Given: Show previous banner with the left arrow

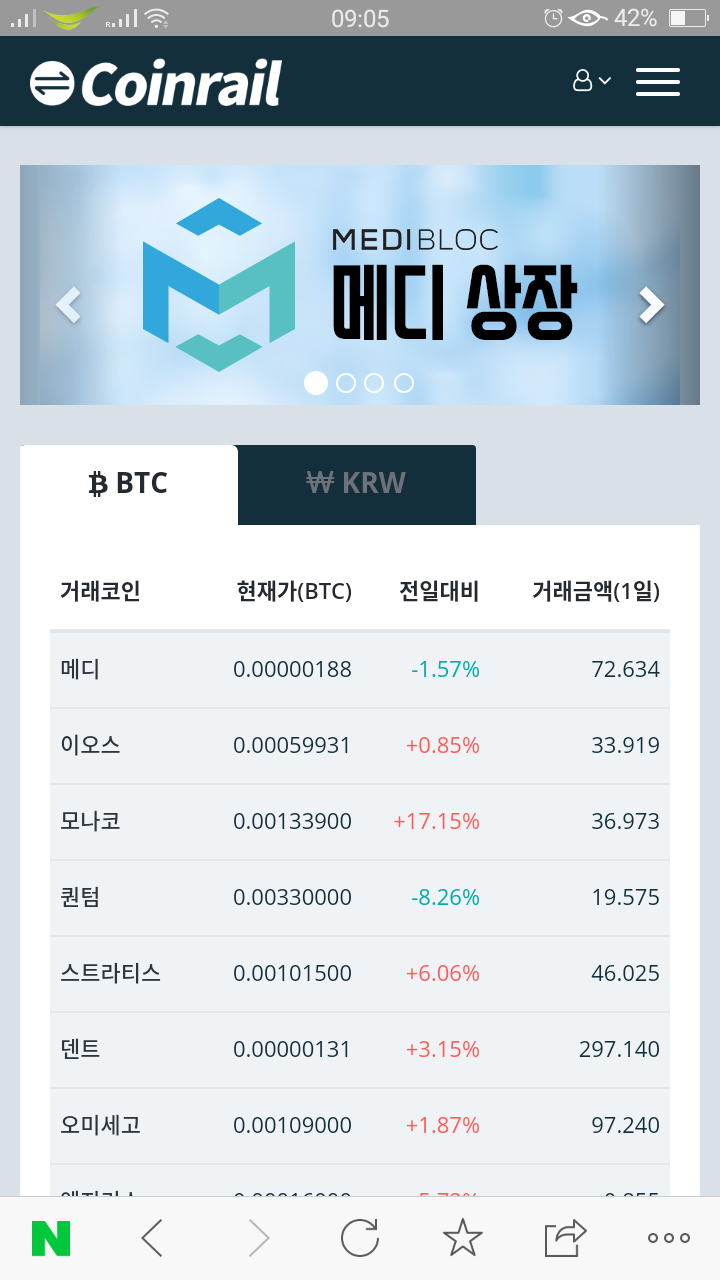Looking at the screenshot, I should (68, 304).
